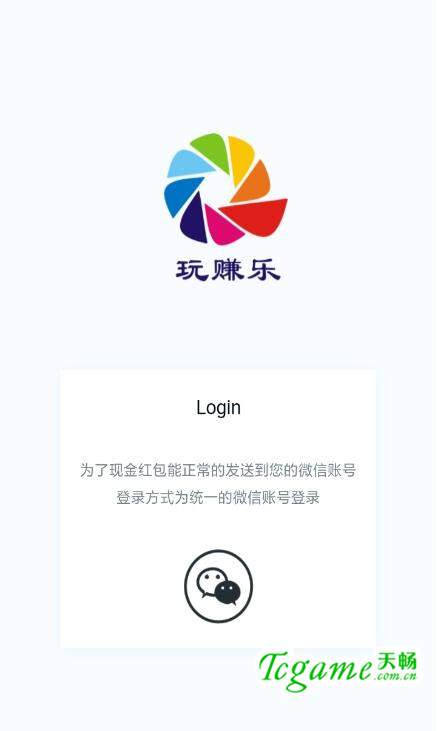Viewport: 437px width, 731px height.
Task: Log in with the WeChat icon
Action: pos(218,586)
